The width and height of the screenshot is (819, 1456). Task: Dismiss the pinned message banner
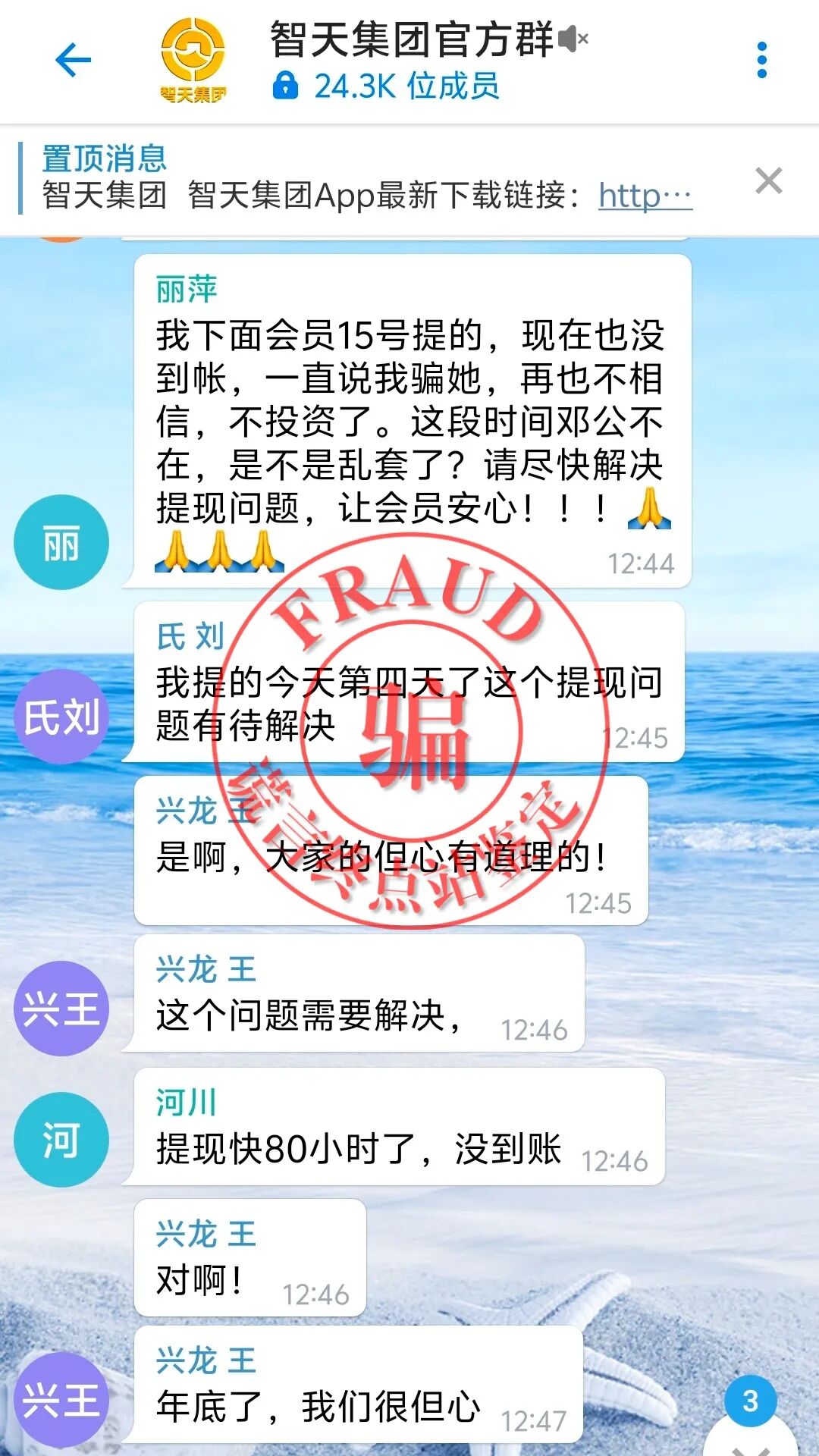[768, 181]
